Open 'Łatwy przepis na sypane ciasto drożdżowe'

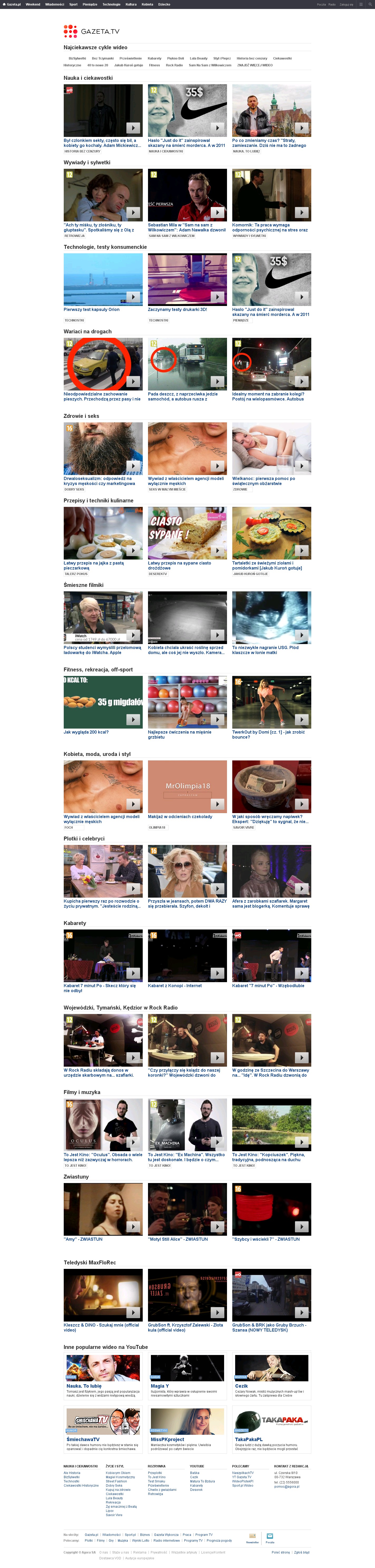click(187, 533)
